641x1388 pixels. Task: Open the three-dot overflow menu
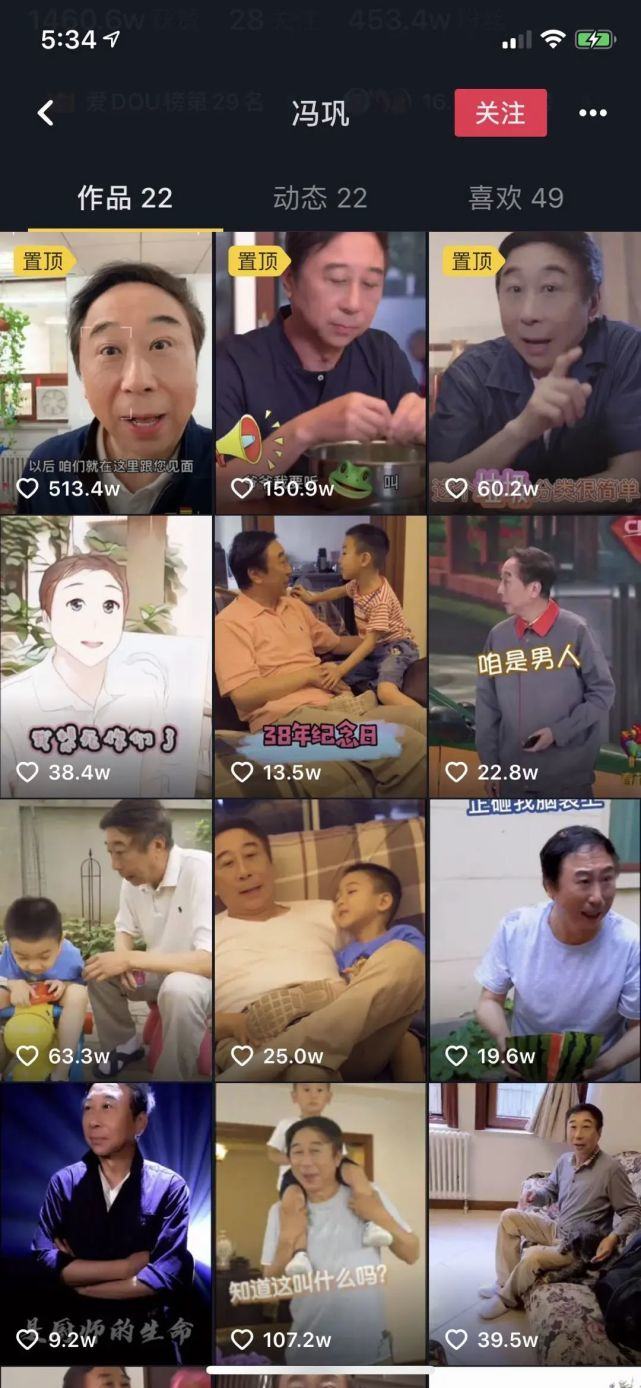592,113
